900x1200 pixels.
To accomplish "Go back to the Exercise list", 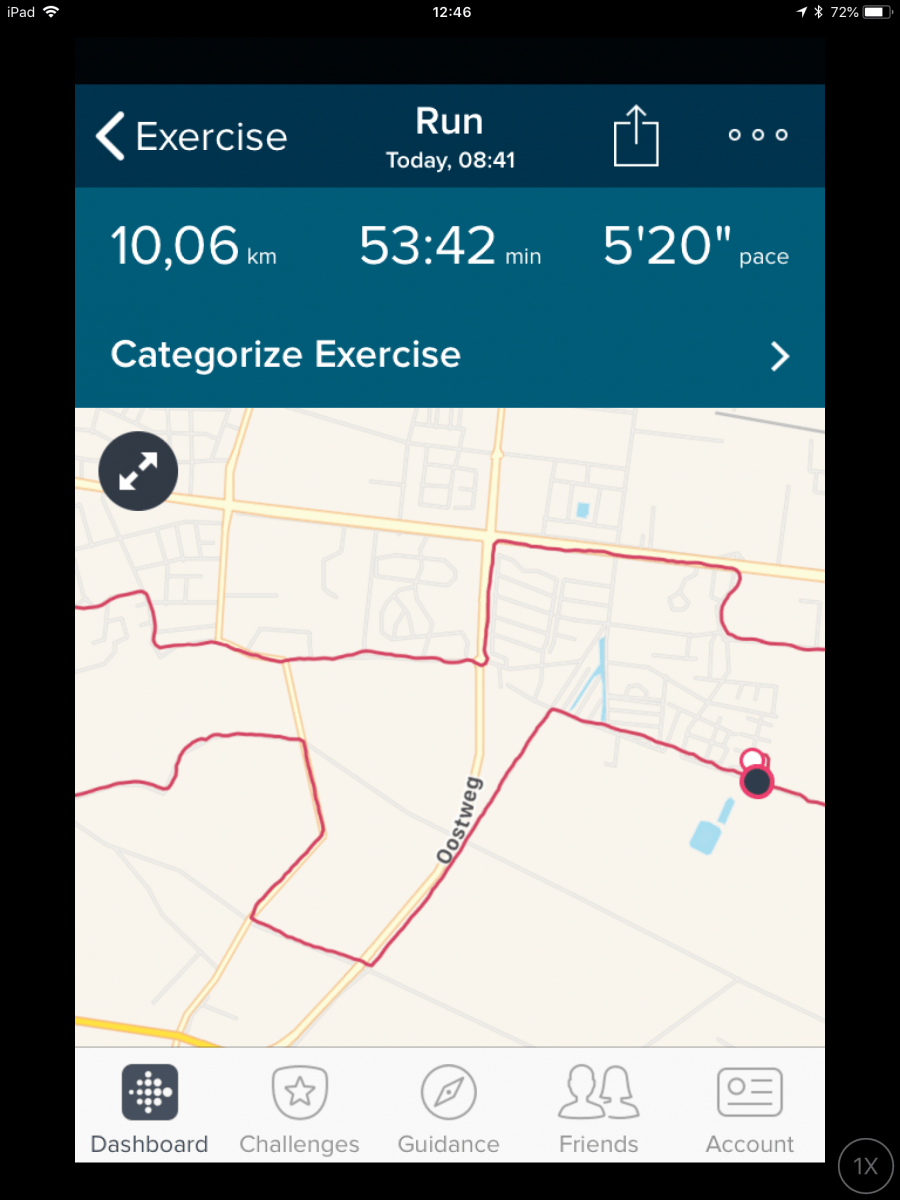I will (x=190, y=136).
